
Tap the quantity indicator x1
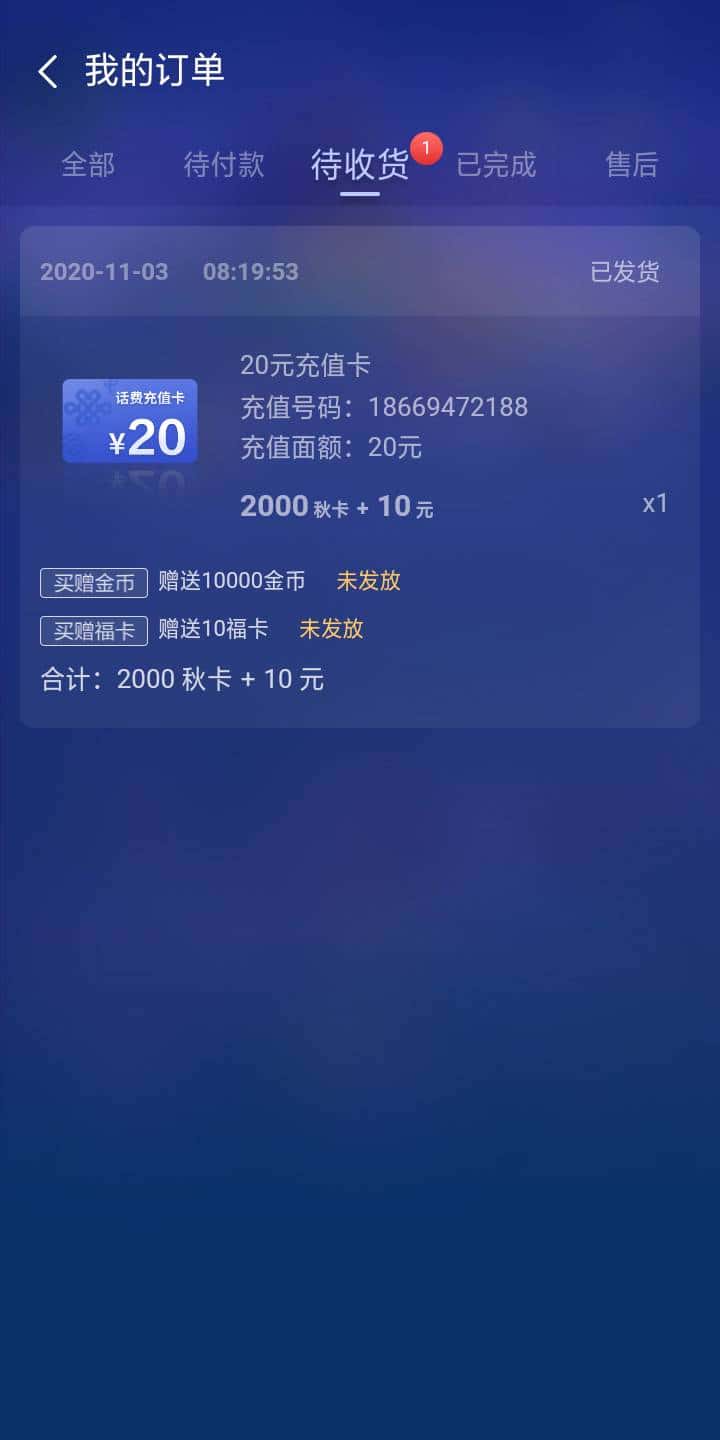coord(655,503)
